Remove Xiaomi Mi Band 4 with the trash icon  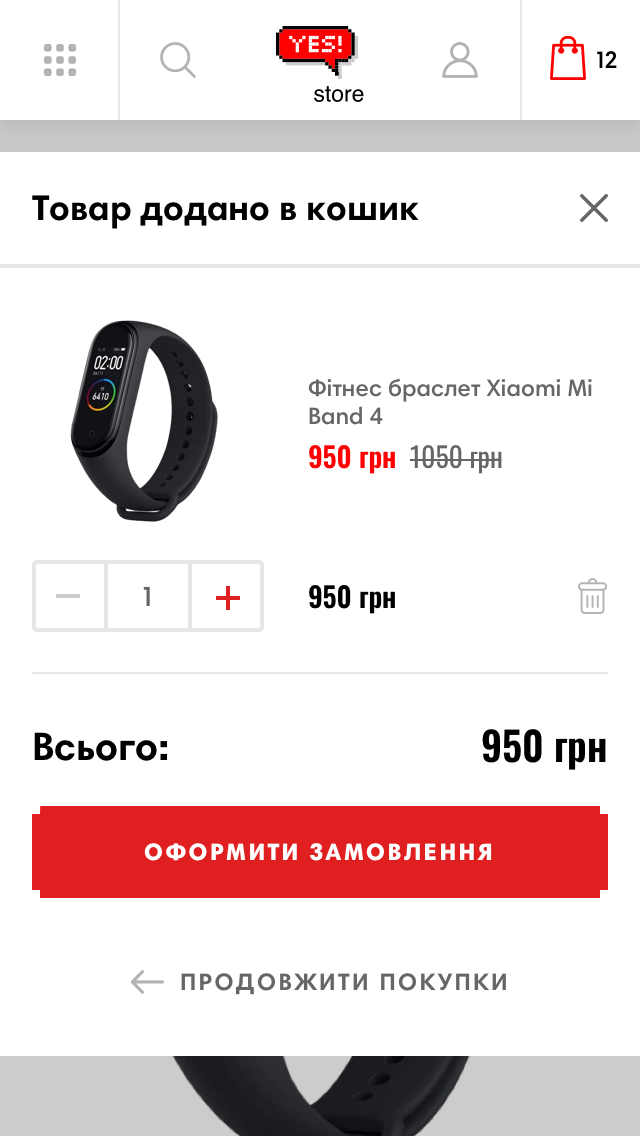[592, 597]
